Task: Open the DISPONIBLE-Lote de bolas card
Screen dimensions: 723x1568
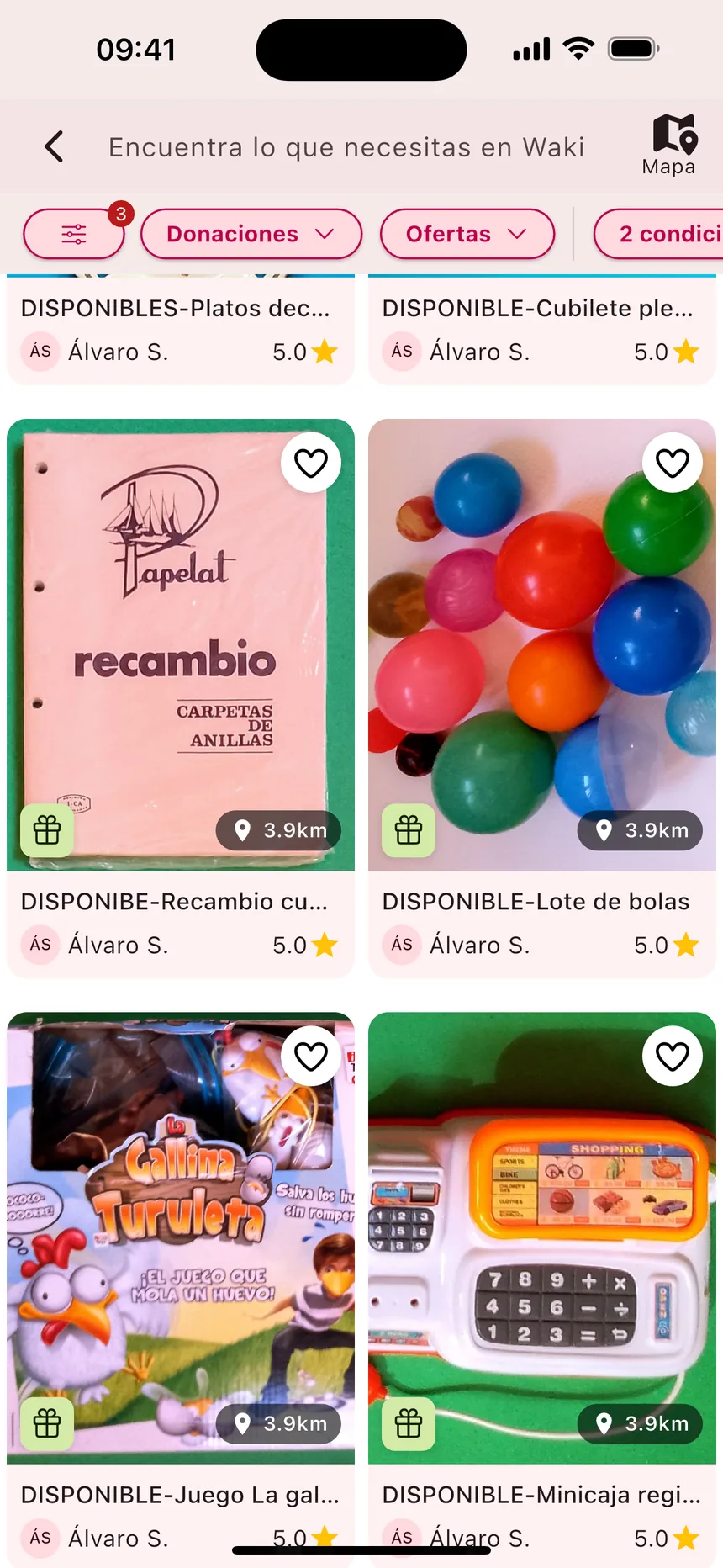Action: pyautogui.click(x=542, y=698)
